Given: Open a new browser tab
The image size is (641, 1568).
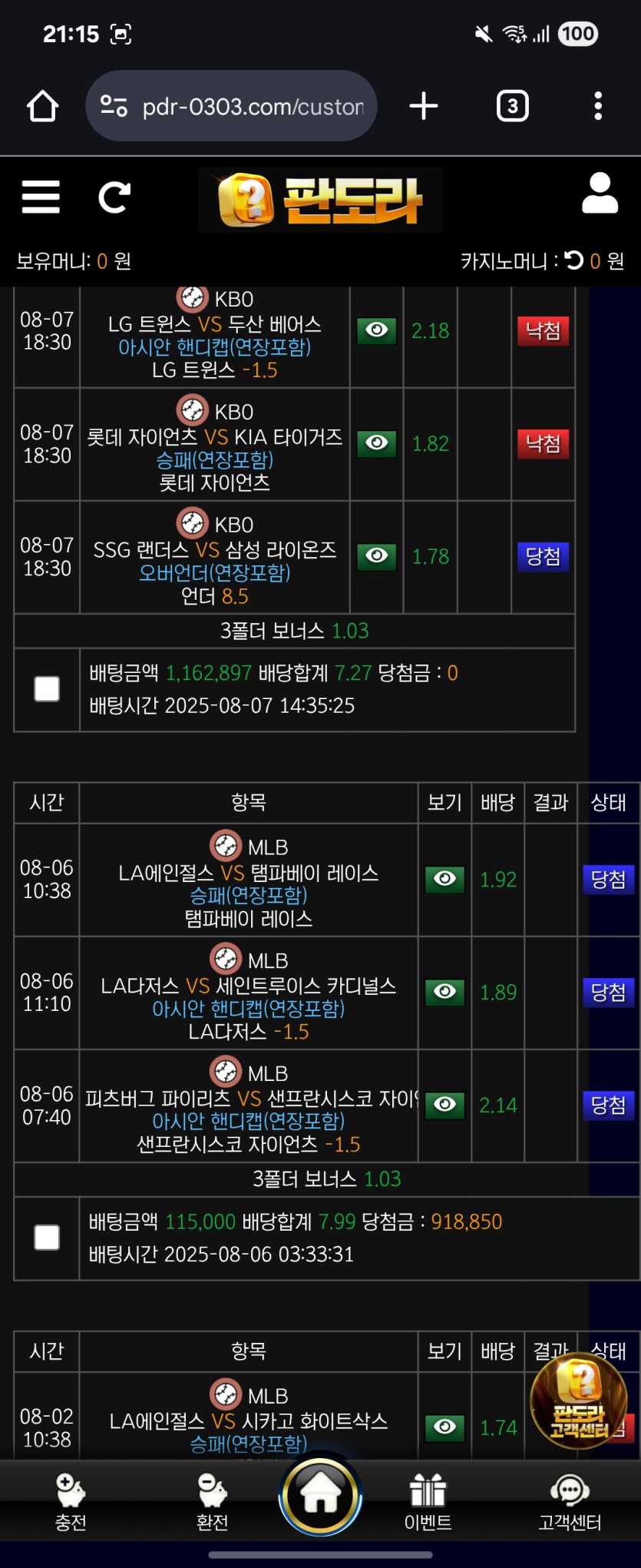Looking at the screenshot, I should click(x=424, y=106).
